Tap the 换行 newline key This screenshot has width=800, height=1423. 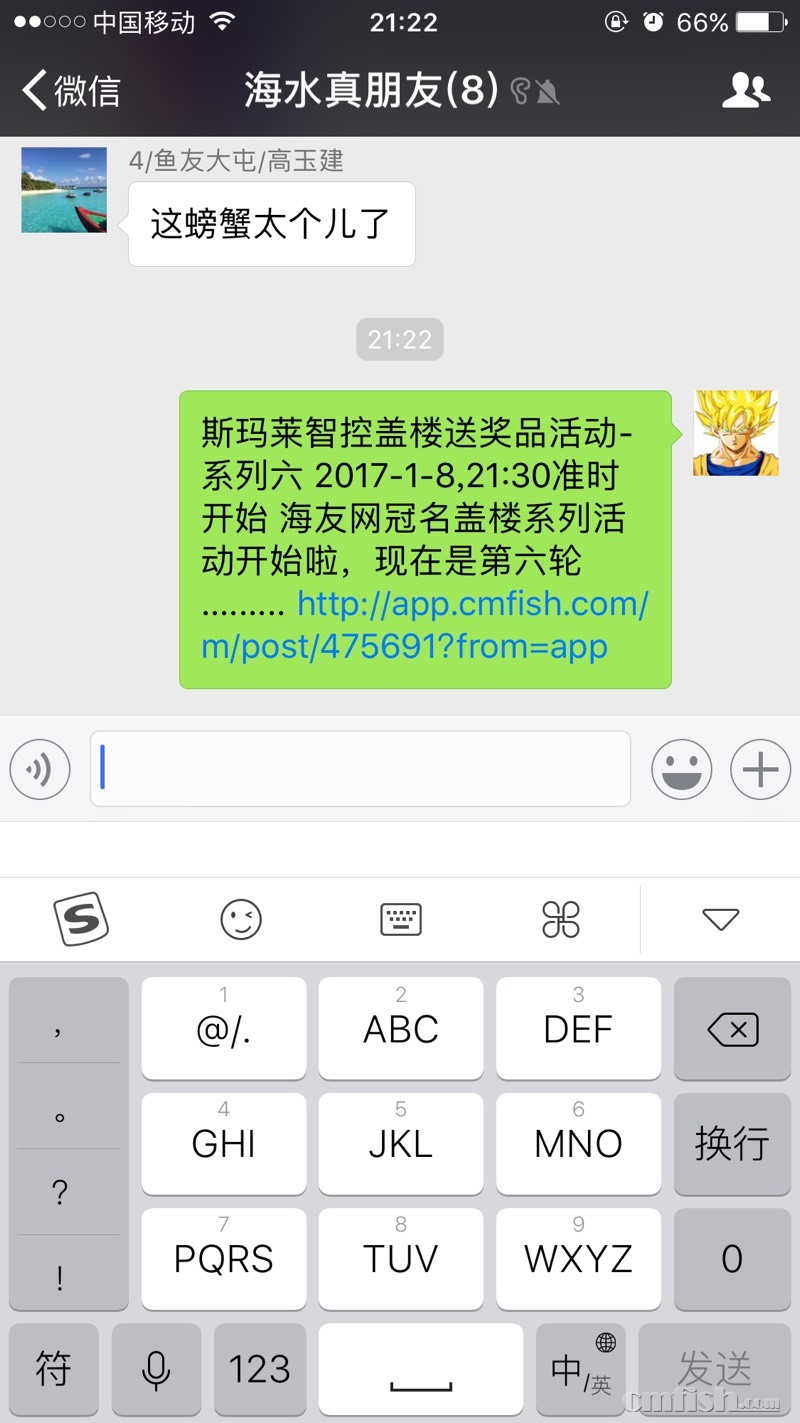[732, 1143]
